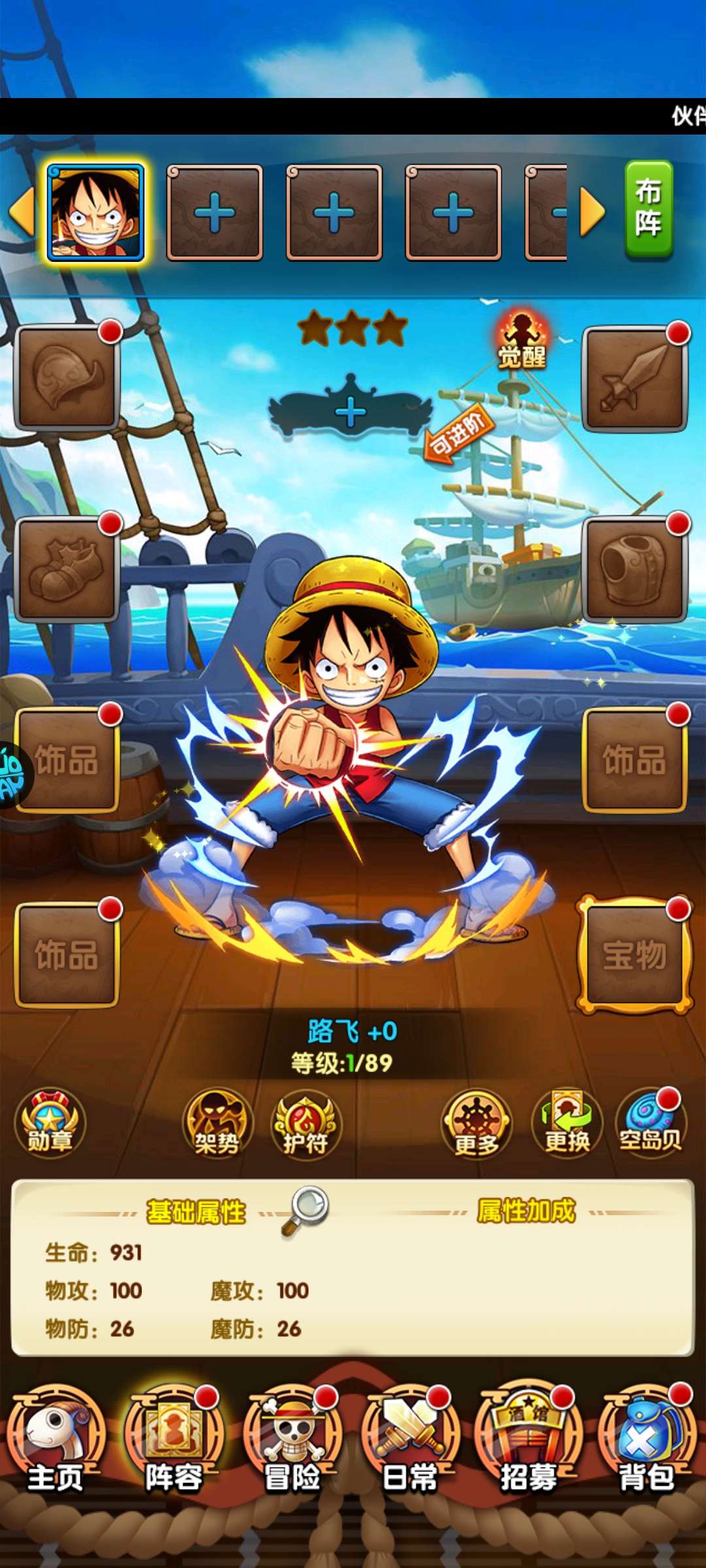706x1568 pixels.
Task: Open the armor vest equipment slot
Action: [x=634, y=568]
